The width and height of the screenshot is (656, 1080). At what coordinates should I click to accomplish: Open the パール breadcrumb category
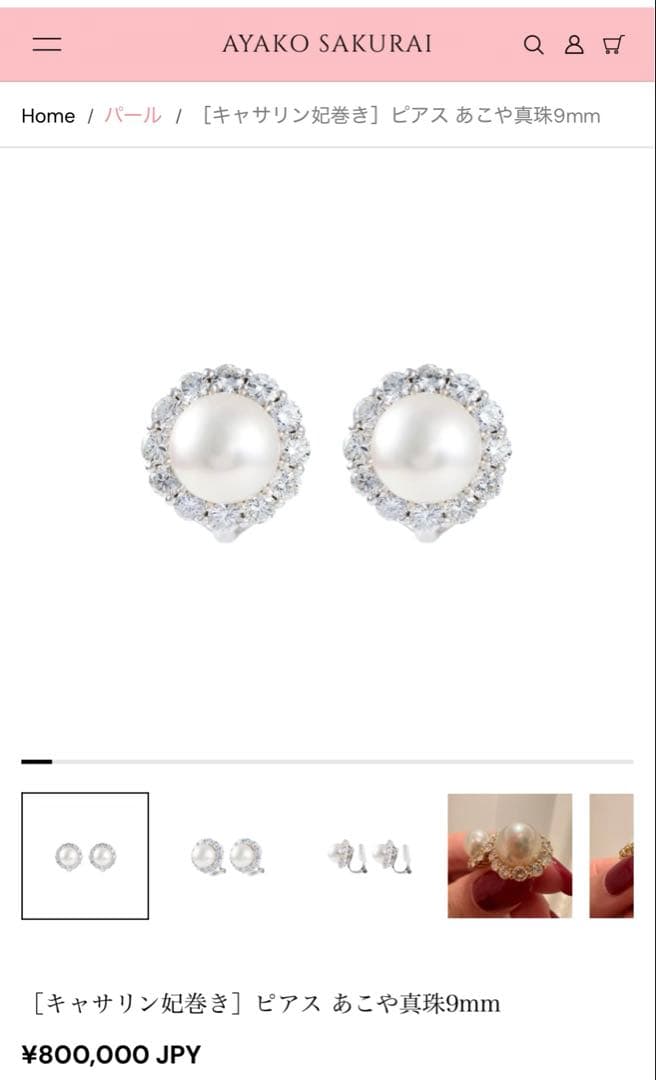(x=133, y=115)
